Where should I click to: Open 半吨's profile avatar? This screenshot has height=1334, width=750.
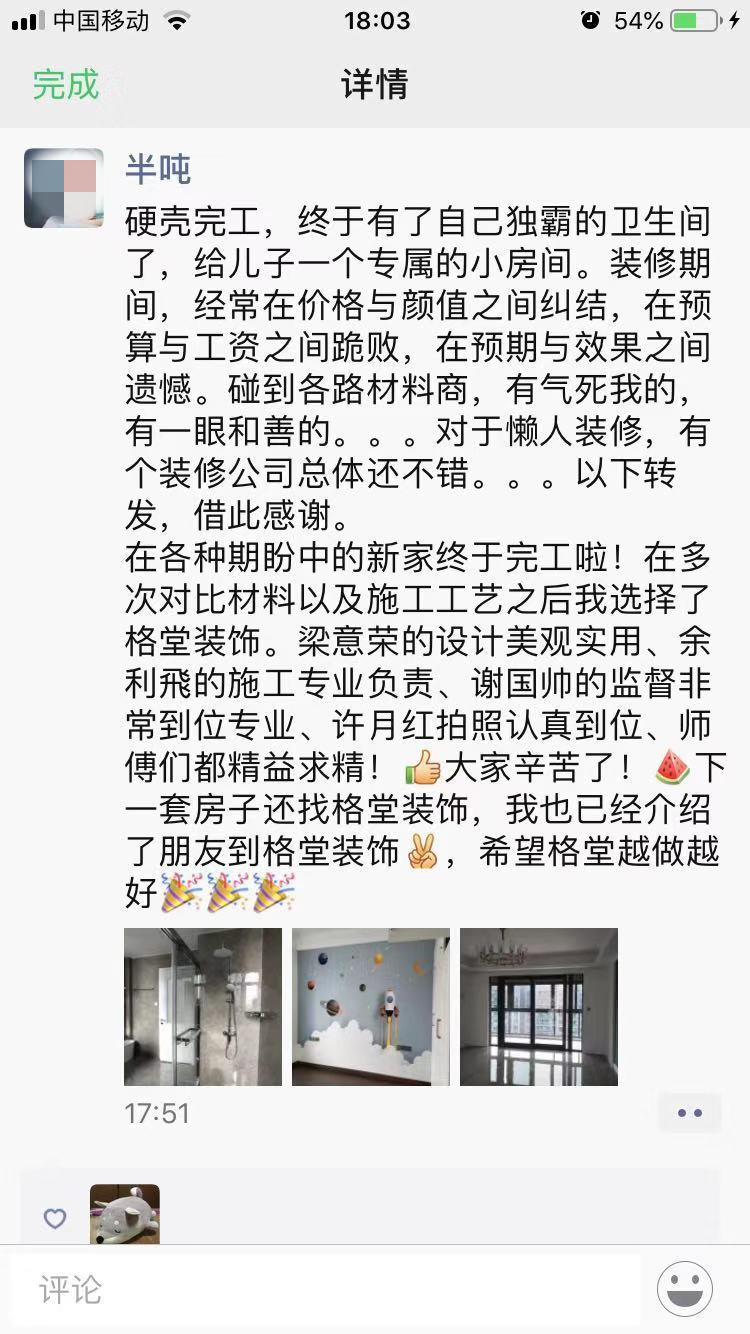[x=63, y=188]
